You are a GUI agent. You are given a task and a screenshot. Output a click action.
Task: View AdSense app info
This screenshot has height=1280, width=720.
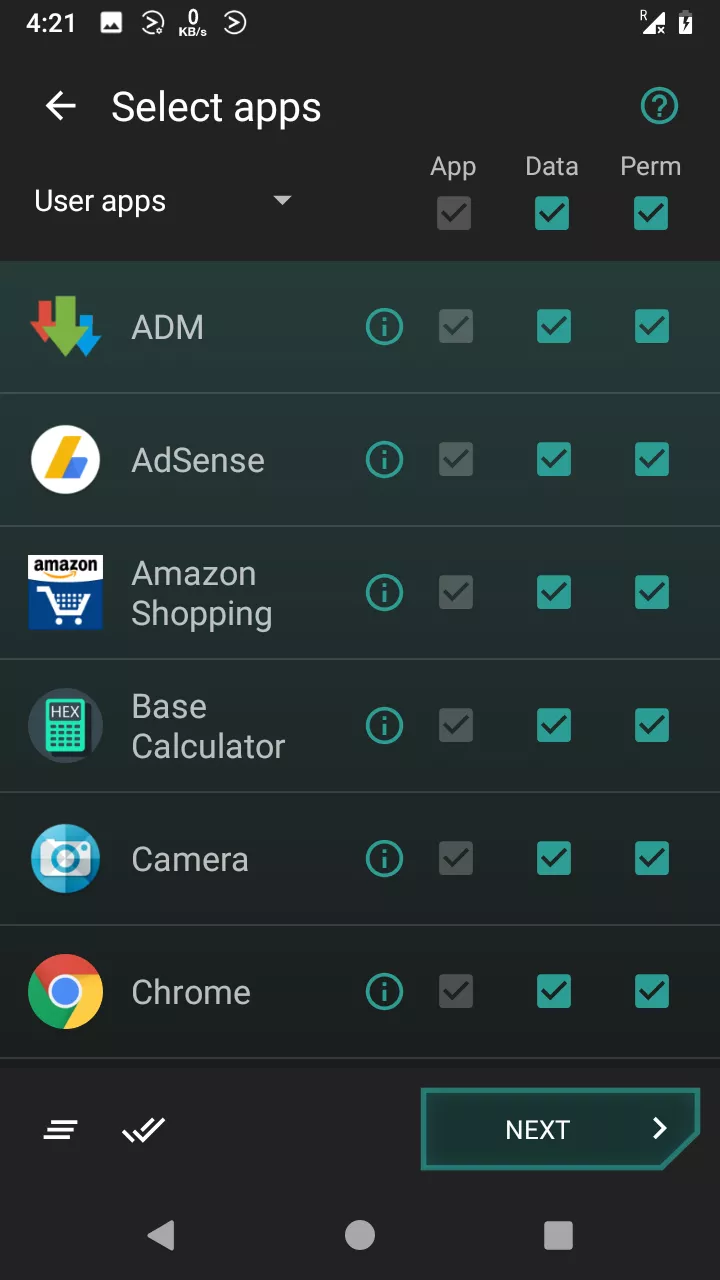coord(384,459)
